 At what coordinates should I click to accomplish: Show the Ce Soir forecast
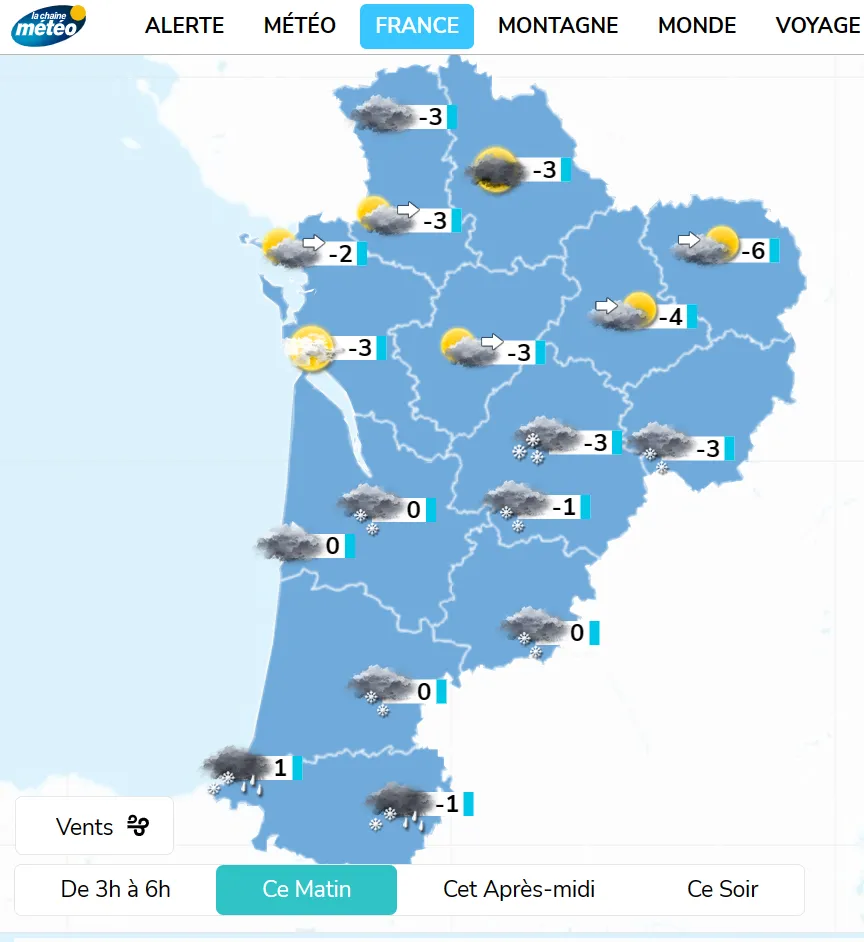click(722, 889)
